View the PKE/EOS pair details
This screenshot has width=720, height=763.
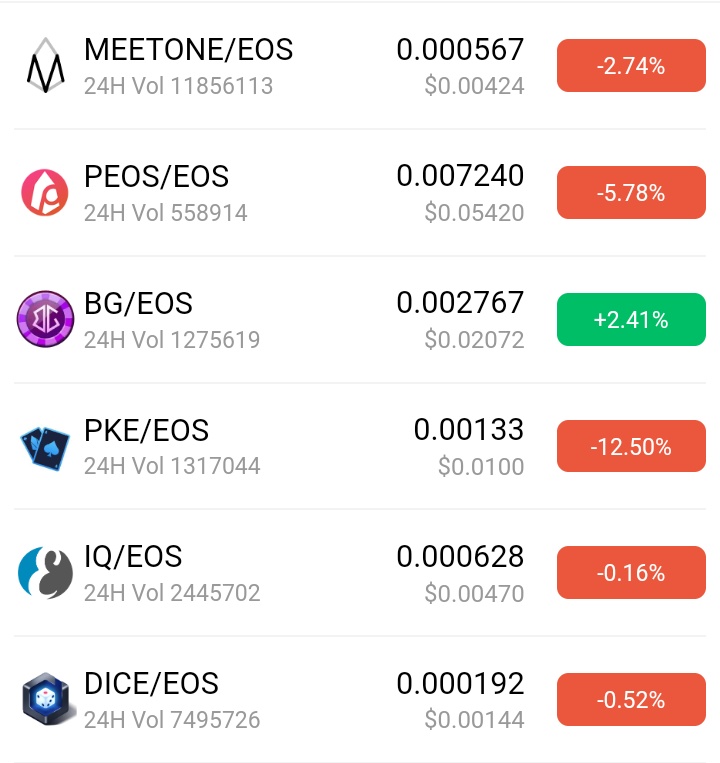click(x=360, y=446)
